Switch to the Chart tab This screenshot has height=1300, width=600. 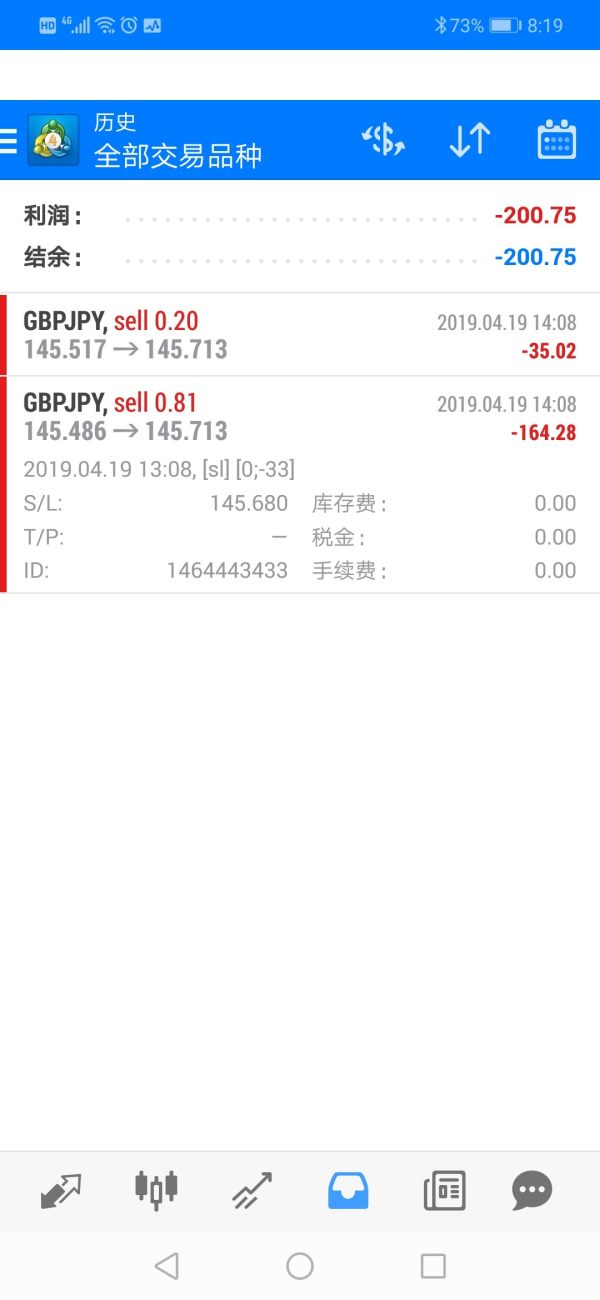click(156, 1190)
